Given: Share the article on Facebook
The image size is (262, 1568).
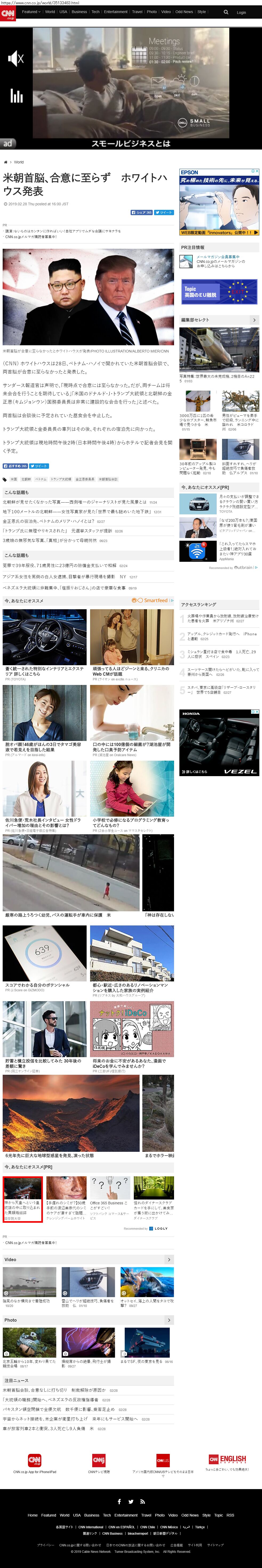Looking at the screenshot, I should click(142, 212).
